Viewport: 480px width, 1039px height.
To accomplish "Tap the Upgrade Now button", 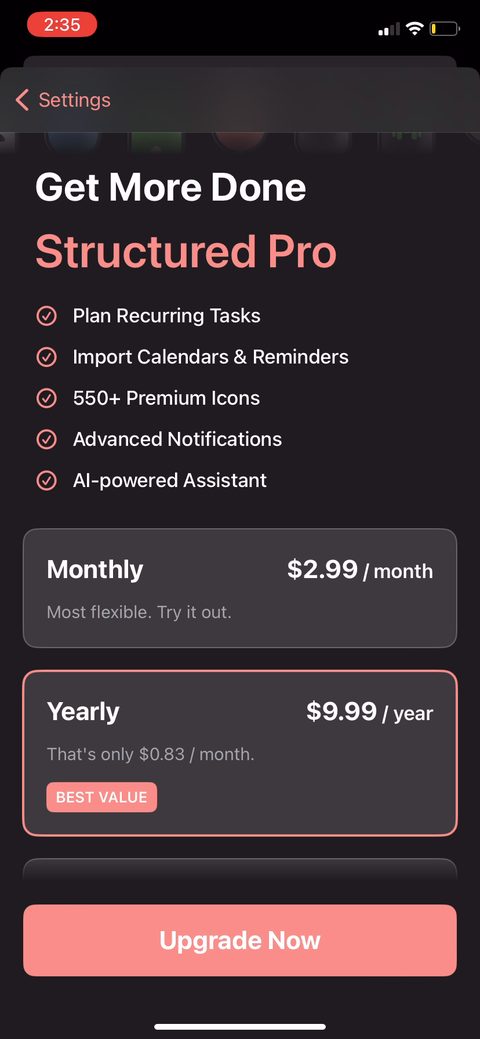I will 240,940.
